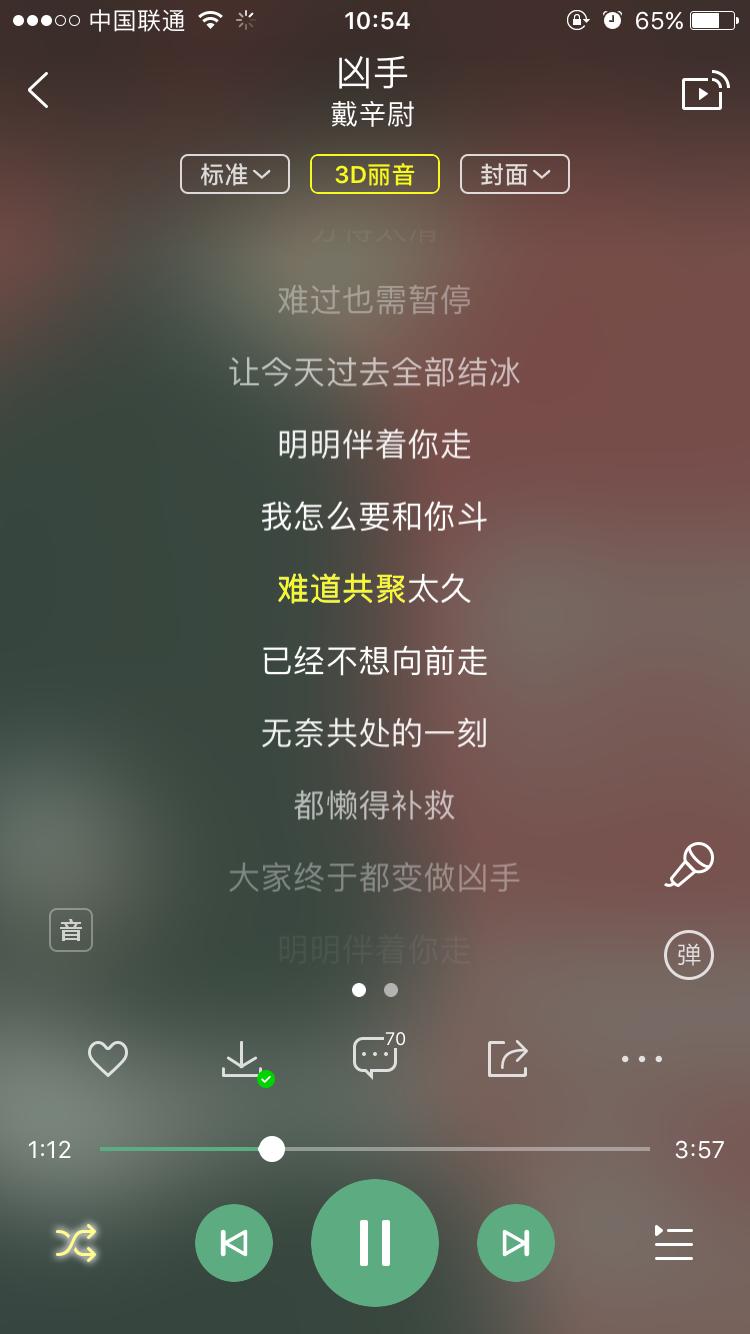Open the 标准 audio quality dropdown

[234, 174]
